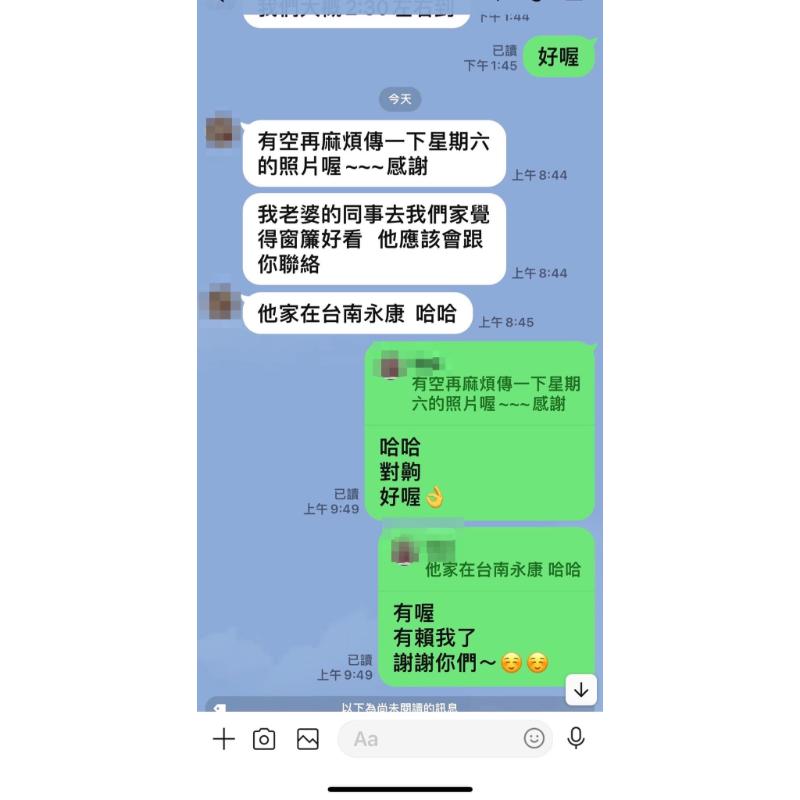Tap the Aa message input field
Image resolution: width=800 pixels, height=800 pixels.
(430, 739)
